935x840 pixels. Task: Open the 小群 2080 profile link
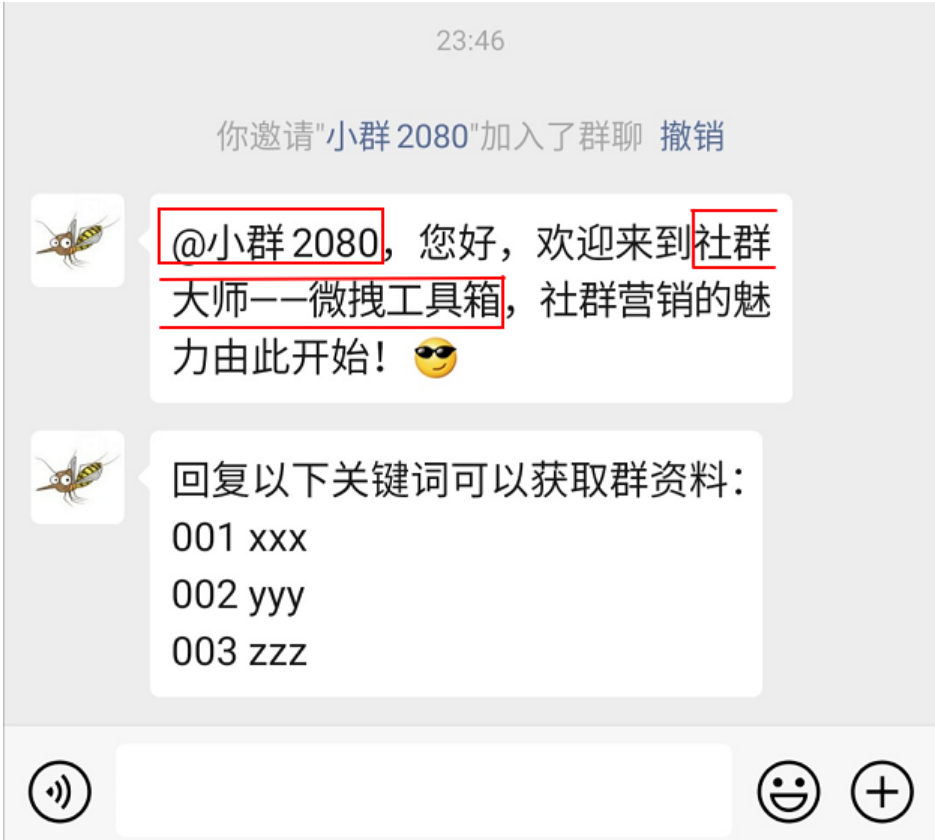click(398, 137)
